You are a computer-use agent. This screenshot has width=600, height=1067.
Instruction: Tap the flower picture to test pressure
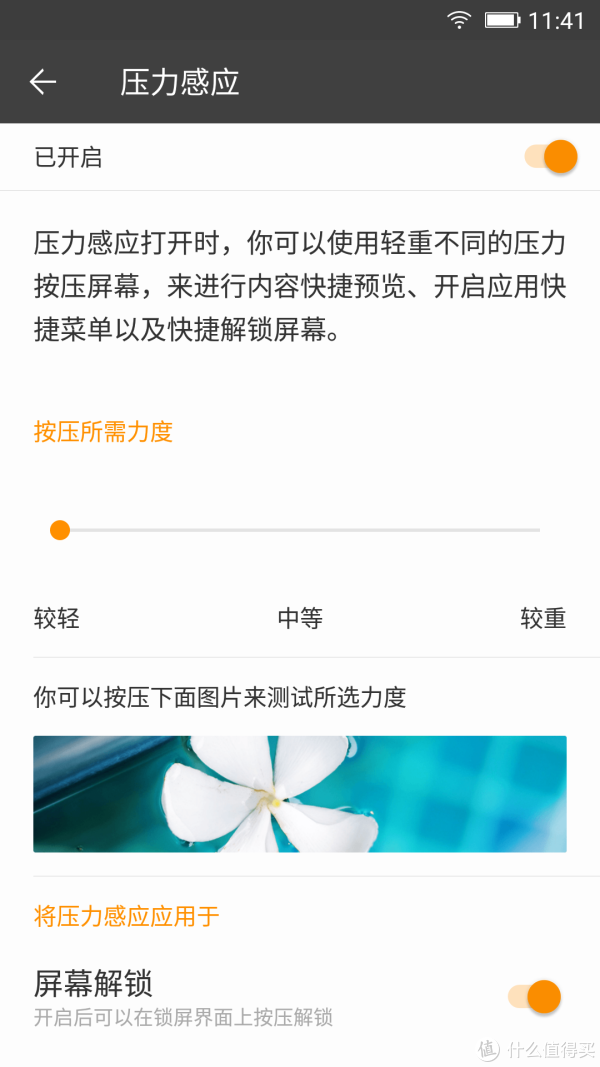coord(300,794)
